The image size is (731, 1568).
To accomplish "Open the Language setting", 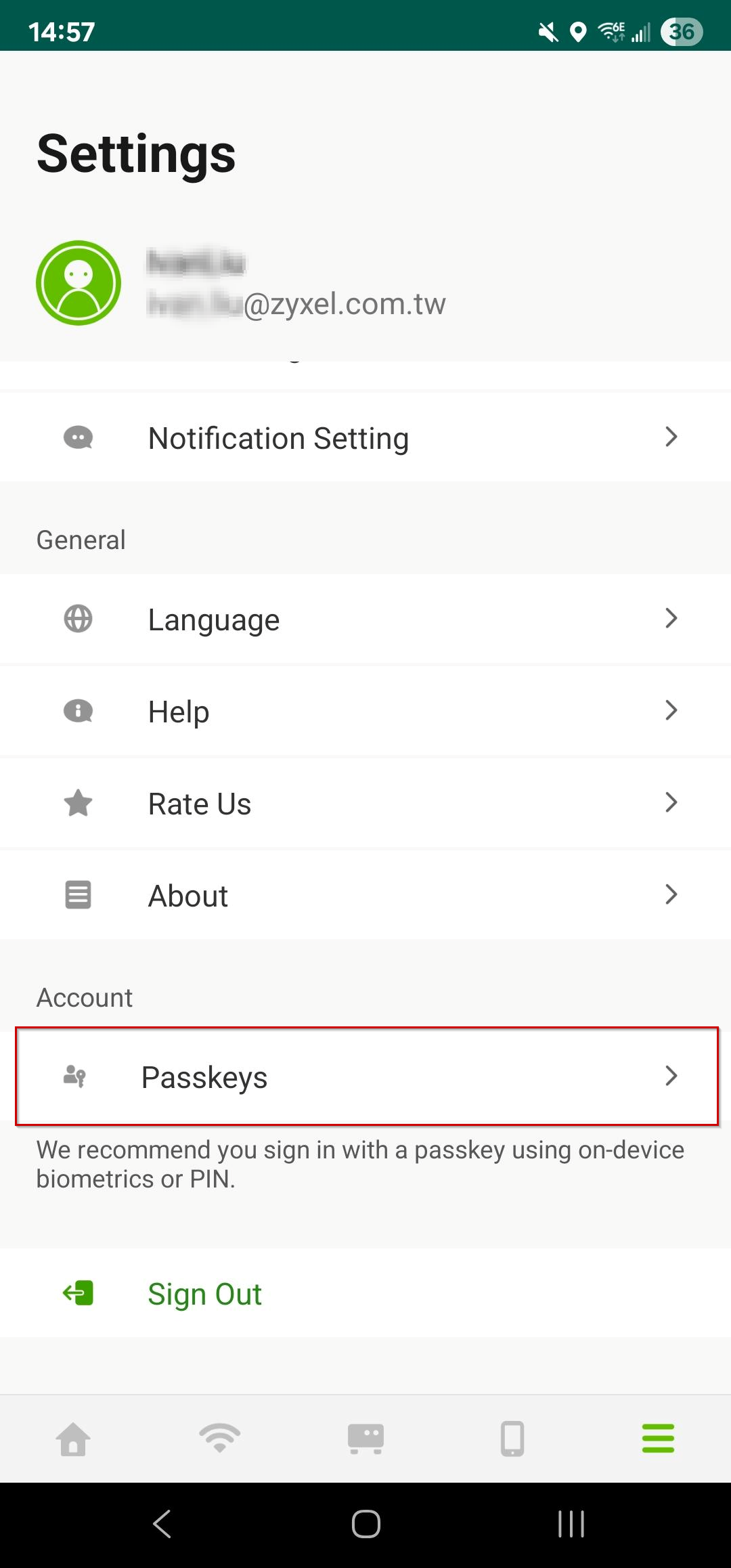I will click(365, 619).
